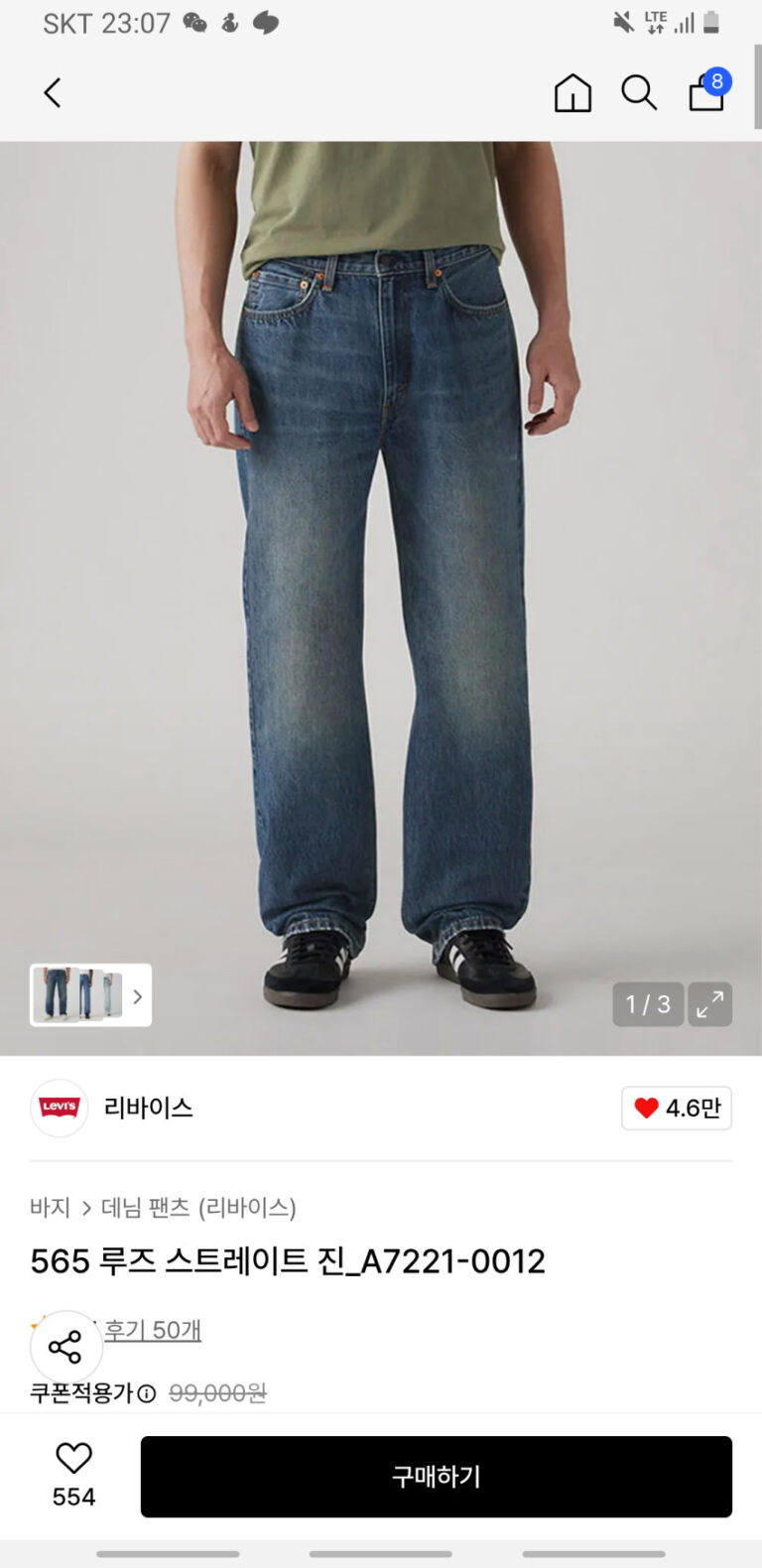Open the 리바이스 brand page
The width and height of the screenshot is (762, 1568).
click(147, 1108)
